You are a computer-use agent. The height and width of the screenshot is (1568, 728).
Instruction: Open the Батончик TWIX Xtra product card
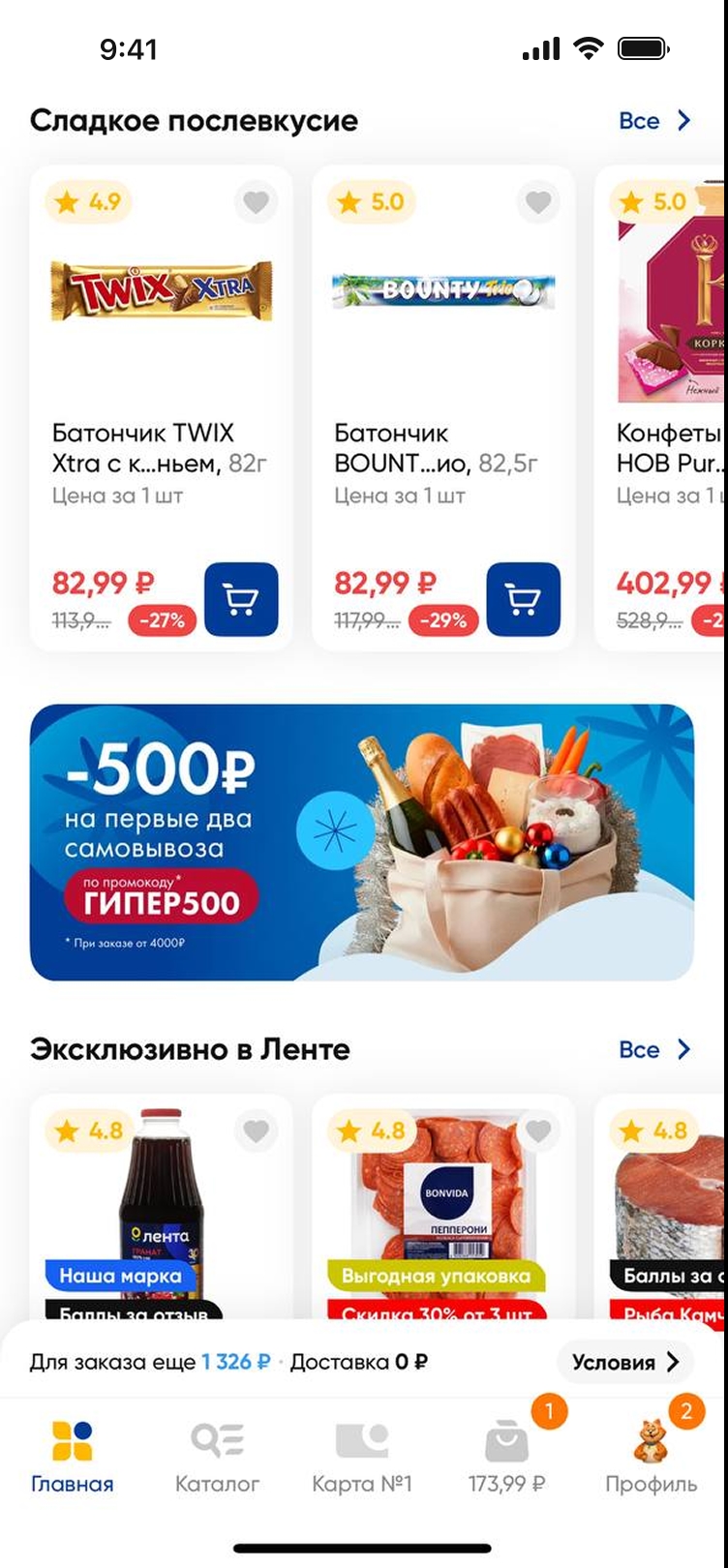[161, 387]
